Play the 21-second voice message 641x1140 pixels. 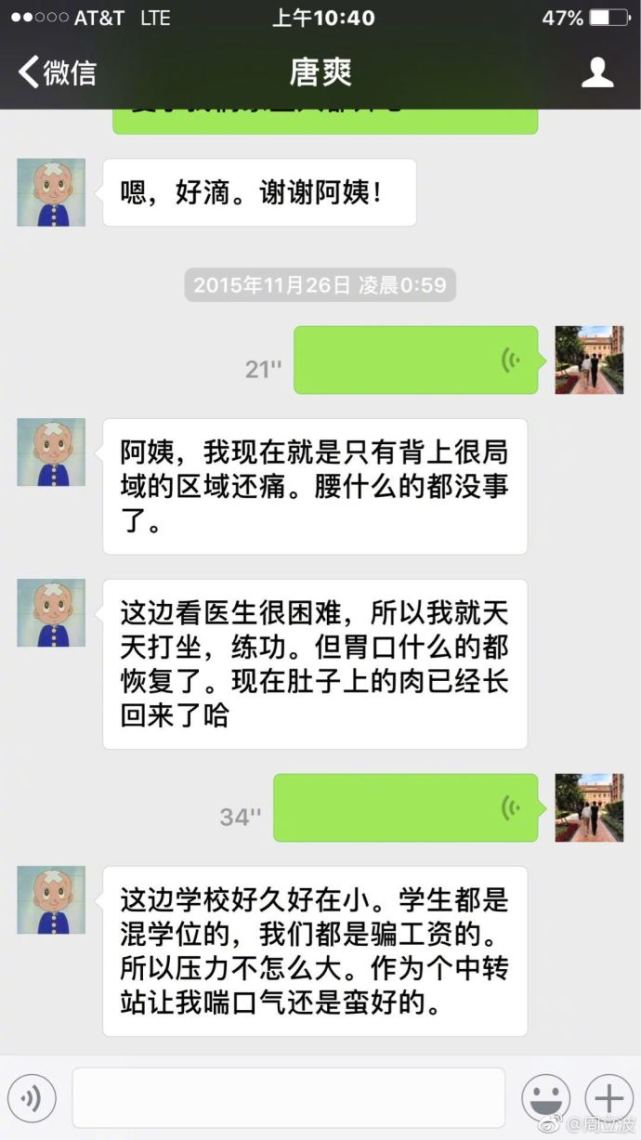pos(416,361)
